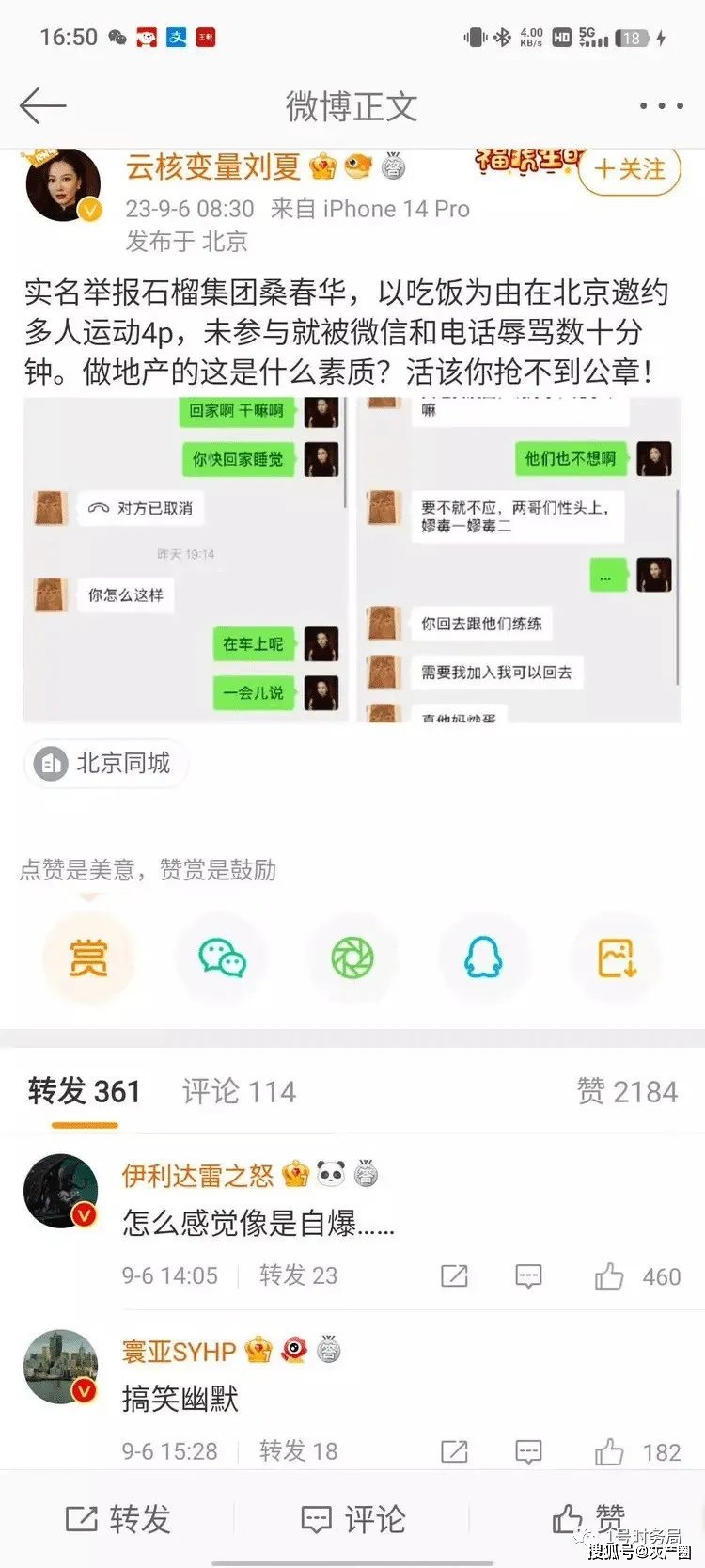Share the post to QQ
Screen dimensions: 705x1568
click(x=484, y=958)
